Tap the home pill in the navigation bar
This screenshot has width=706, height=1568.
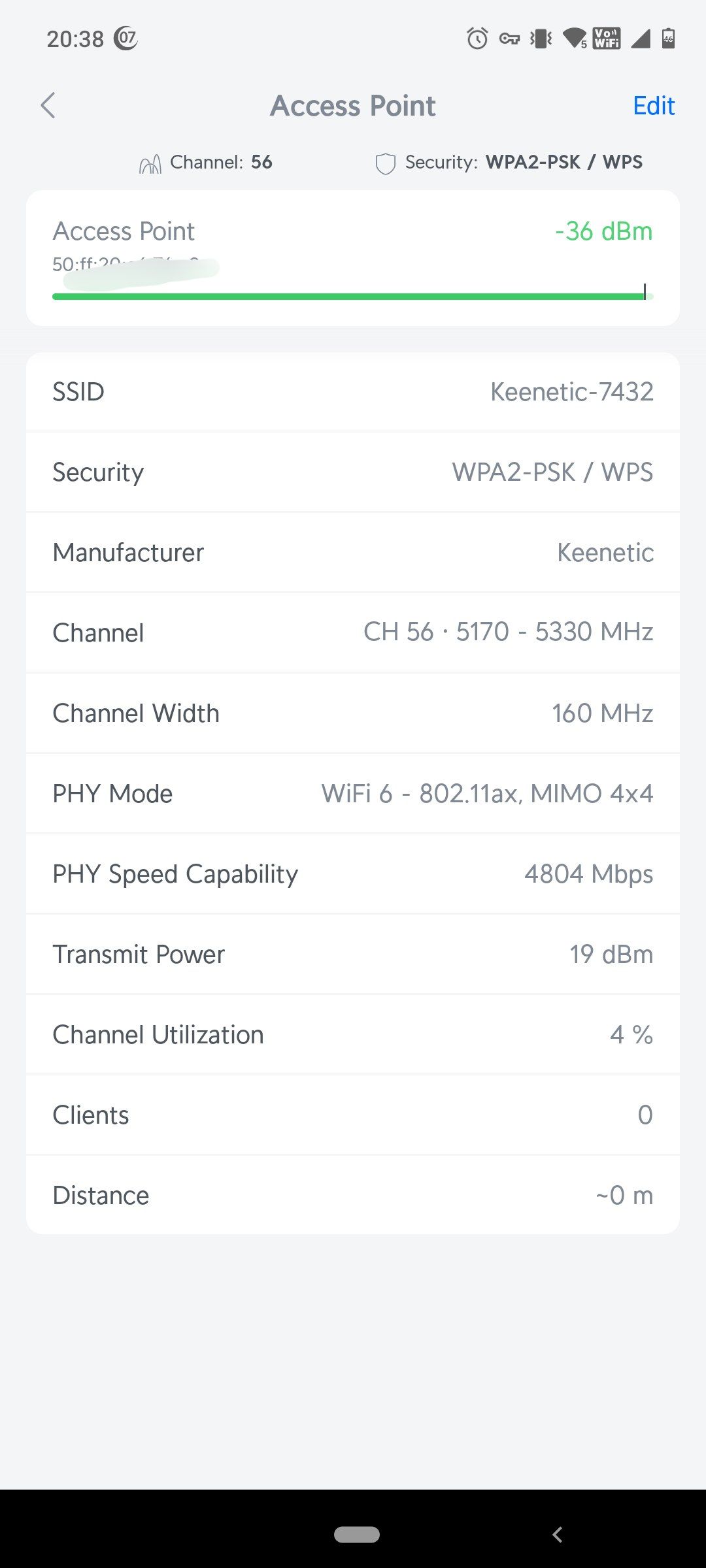357,1535
